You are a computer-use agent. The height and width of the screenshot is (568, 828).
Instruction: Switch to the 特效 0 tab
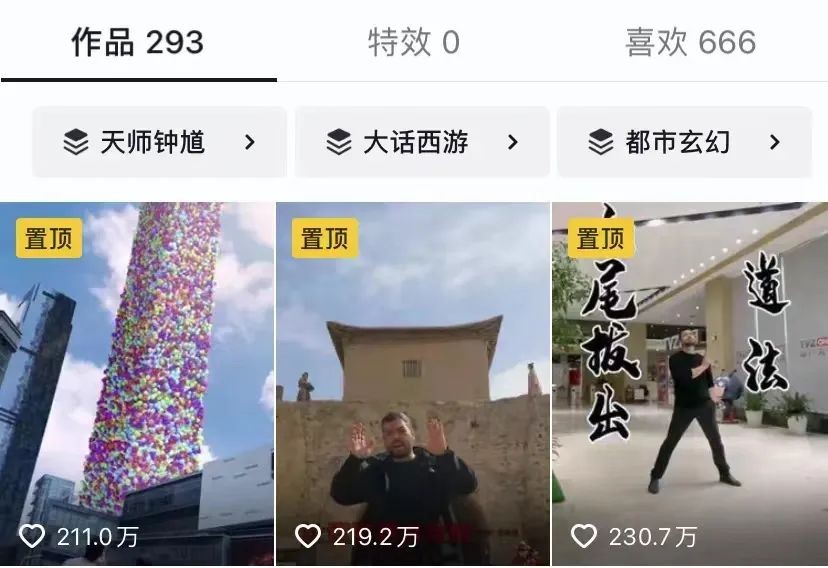pyautogui.click(x=414, y=43)
